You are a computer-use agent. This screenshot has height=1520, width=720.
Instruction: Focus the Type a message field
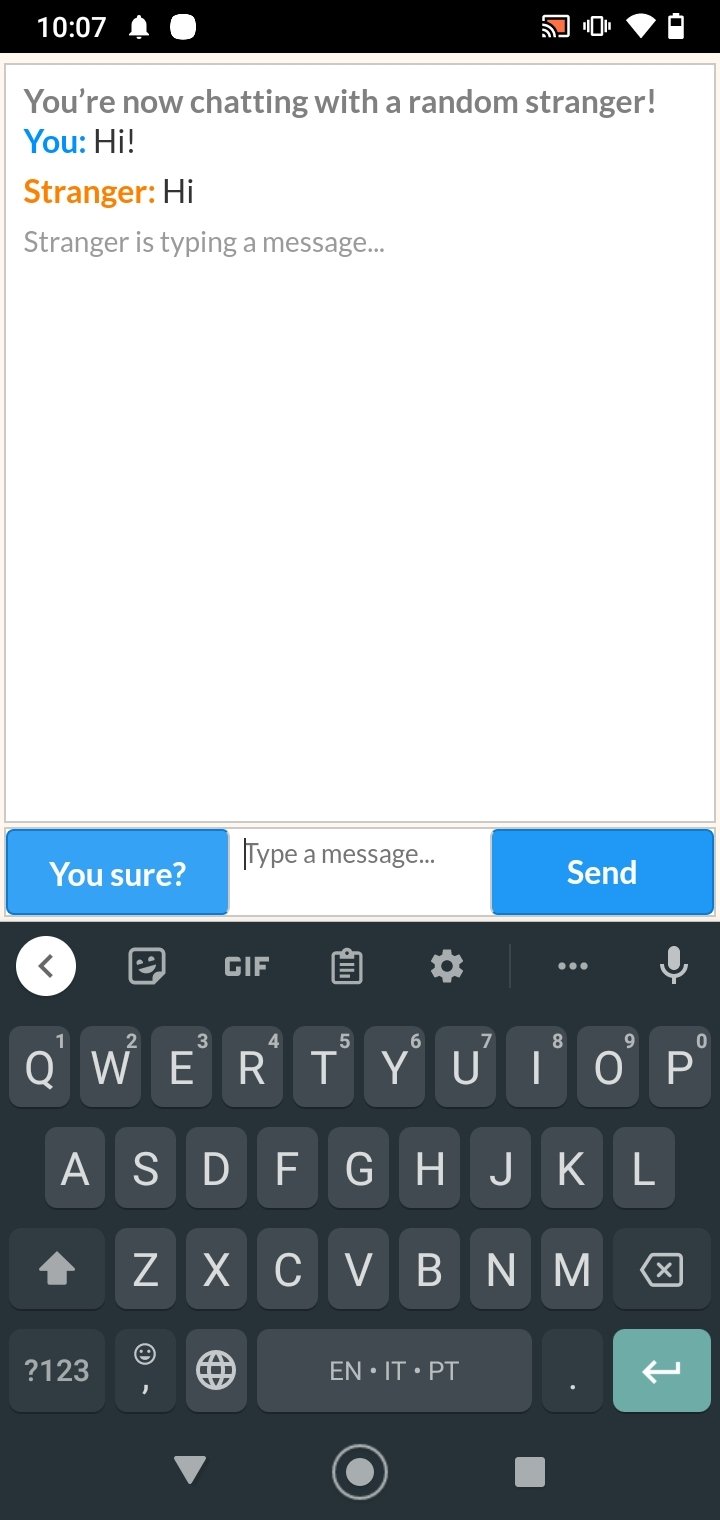pos(360,872)
